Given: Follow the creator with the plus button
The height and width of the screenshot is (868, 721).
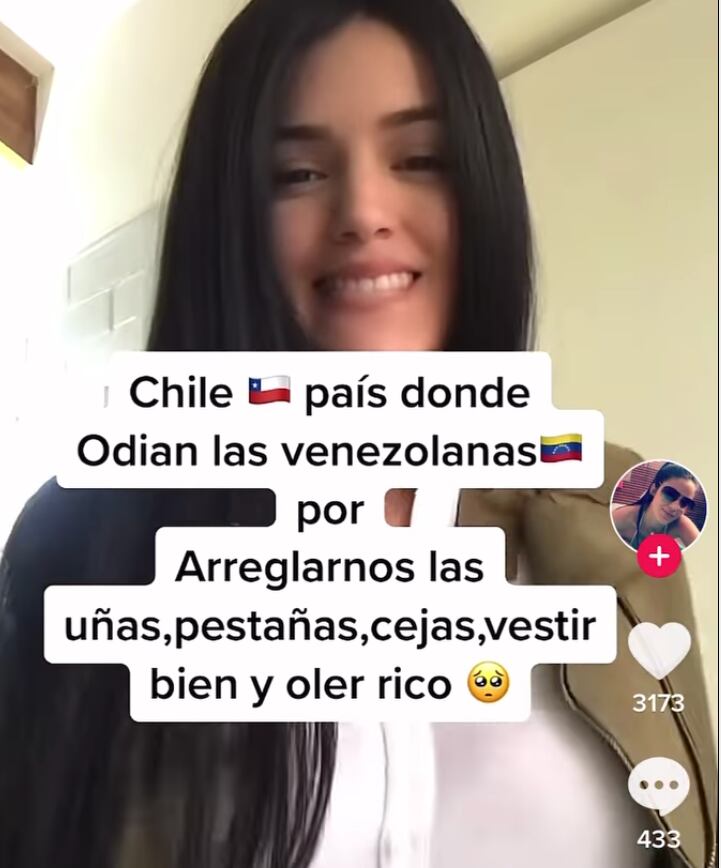Looking at the screenshot, I should [658, 555].
